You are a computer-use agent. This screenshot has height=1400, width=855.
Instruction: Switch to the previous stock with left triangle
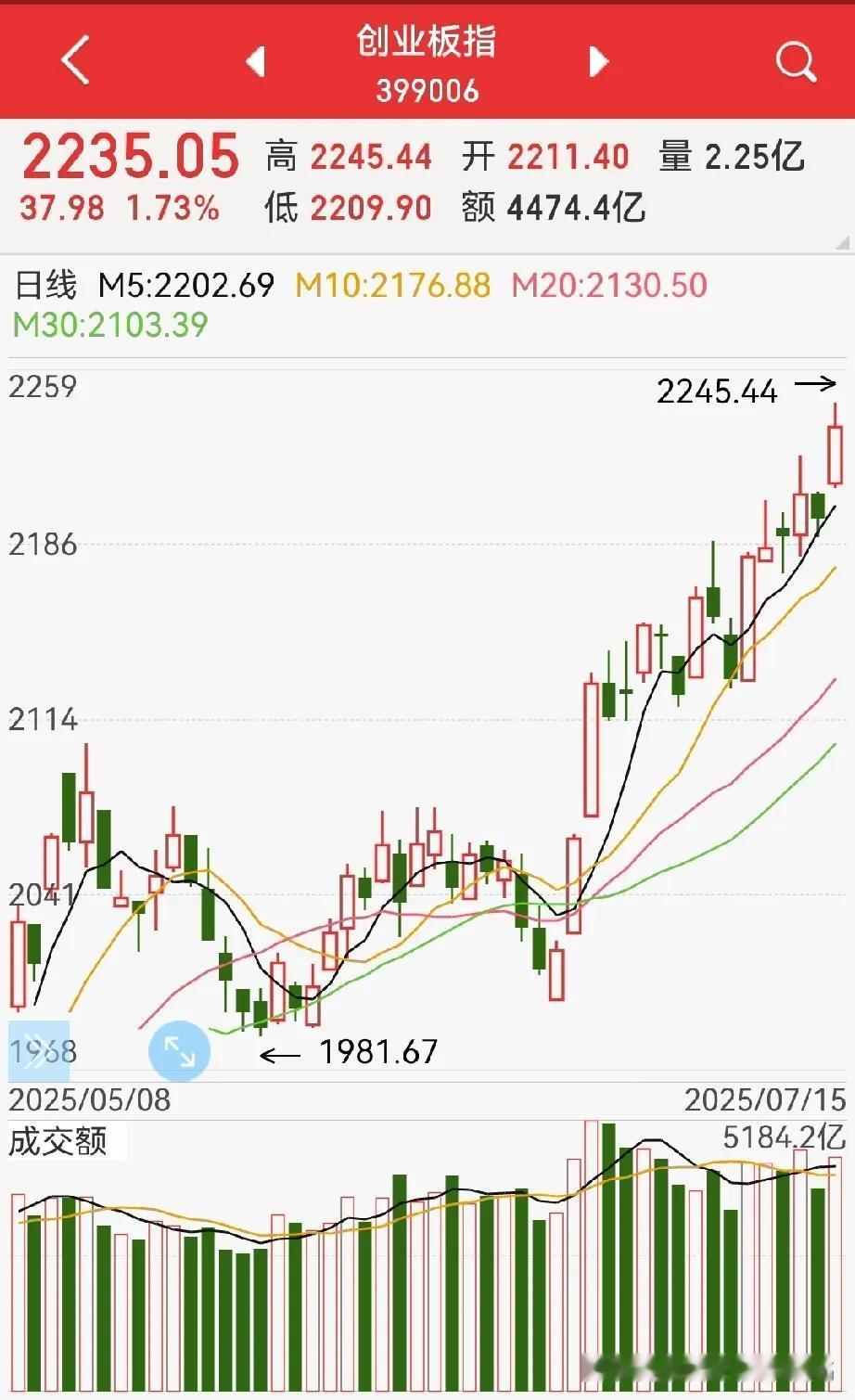[x=255, y=62]
